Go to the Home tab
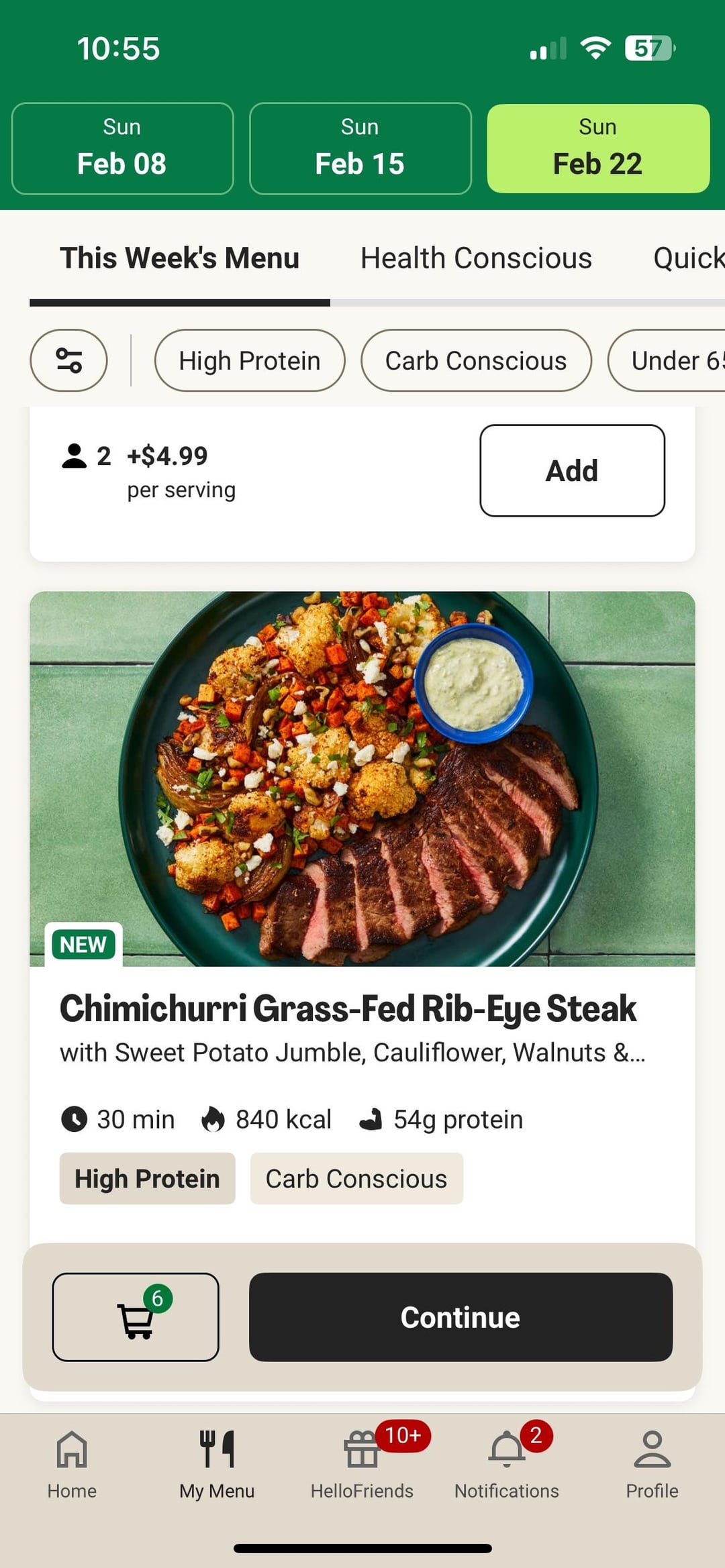725x1568 pixels. pyautogui.click(x=72, y=1464)
